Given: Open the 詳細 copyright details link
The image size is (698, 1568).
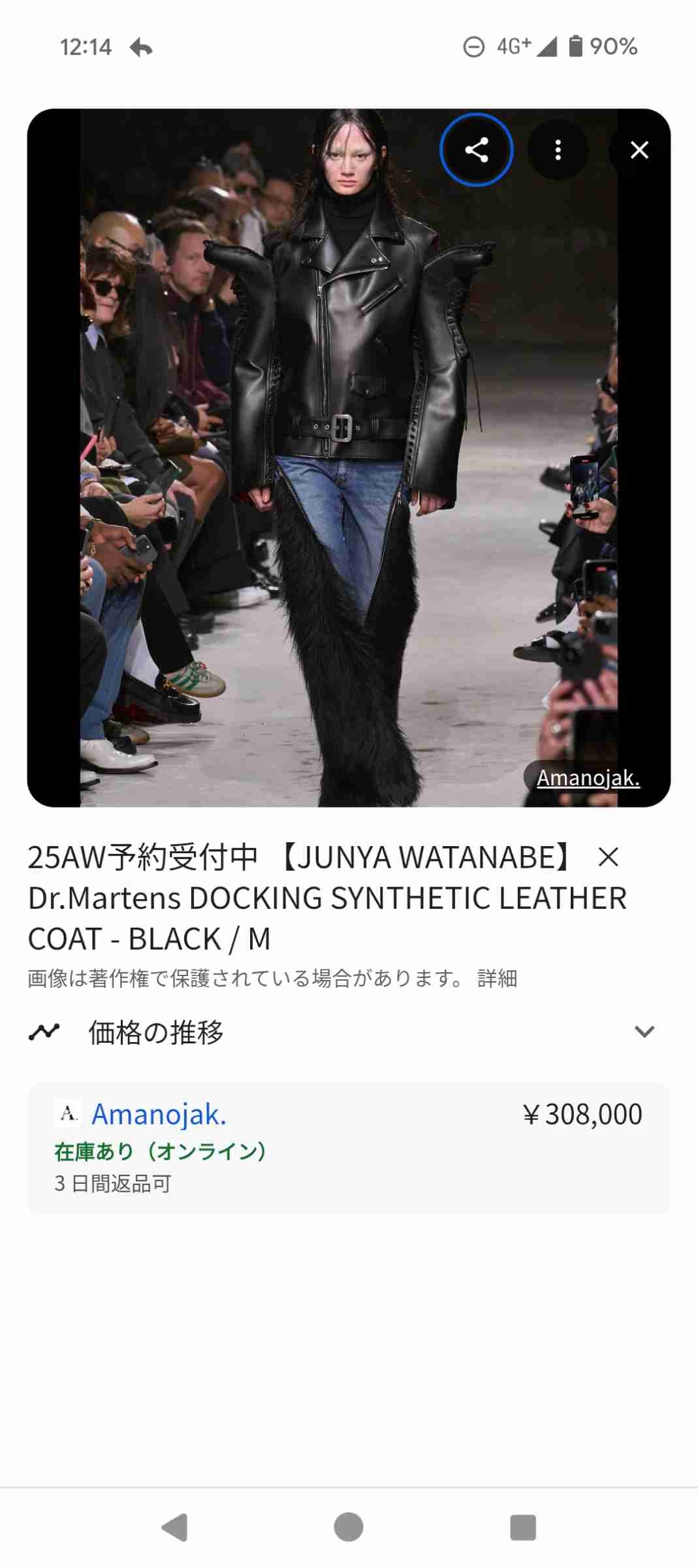Looking at the screenshot, I should [498, 978].
